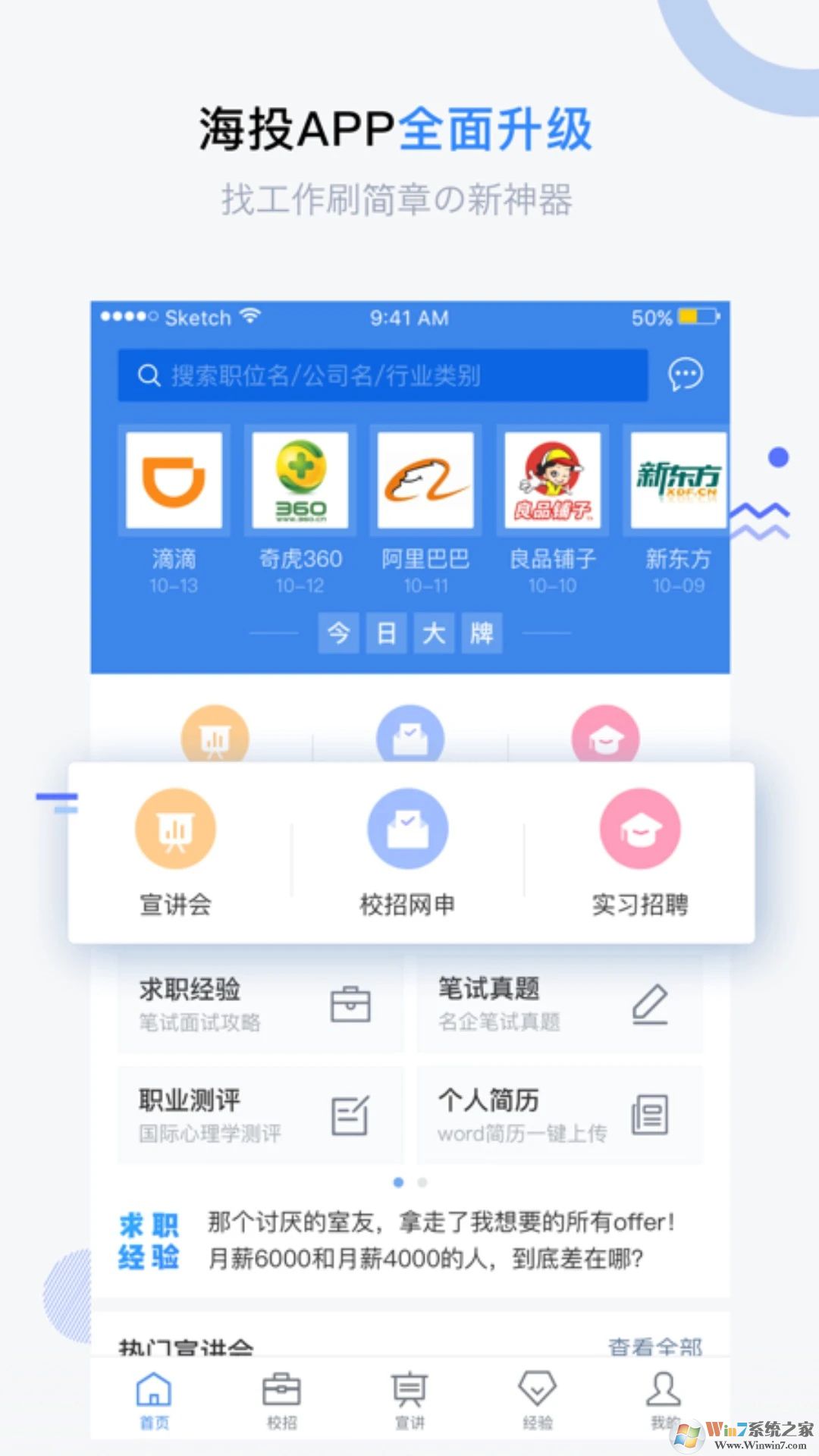819x1456 pixels.
Task: Open the chat message icon beside search
Action: click(683, 375)
